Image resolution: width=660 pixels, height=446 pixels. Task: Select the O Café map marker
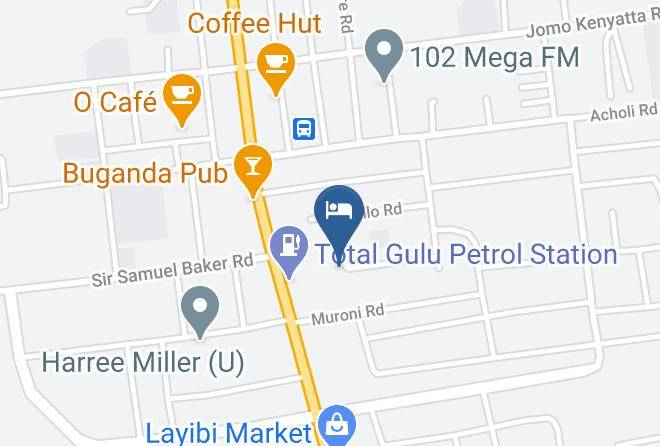[182, 98]
